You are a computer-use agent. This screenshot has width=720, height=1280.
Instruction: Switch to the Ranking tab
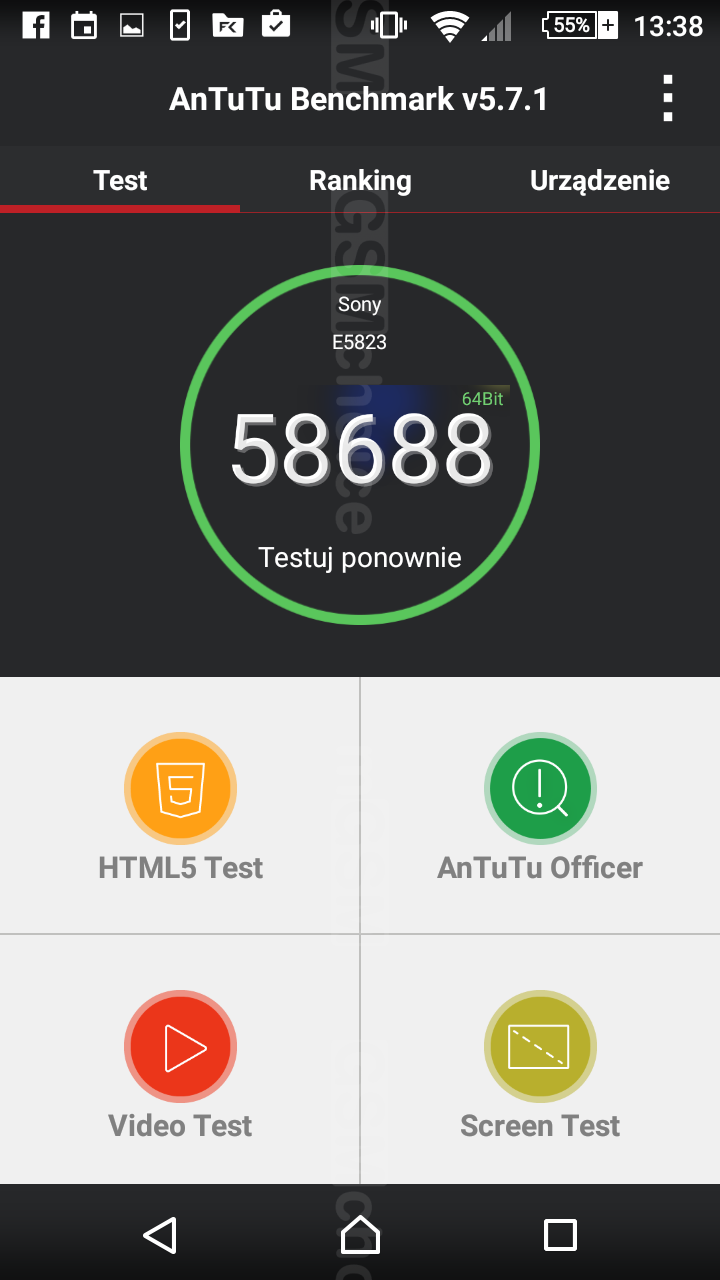click(x=360, y=180)
